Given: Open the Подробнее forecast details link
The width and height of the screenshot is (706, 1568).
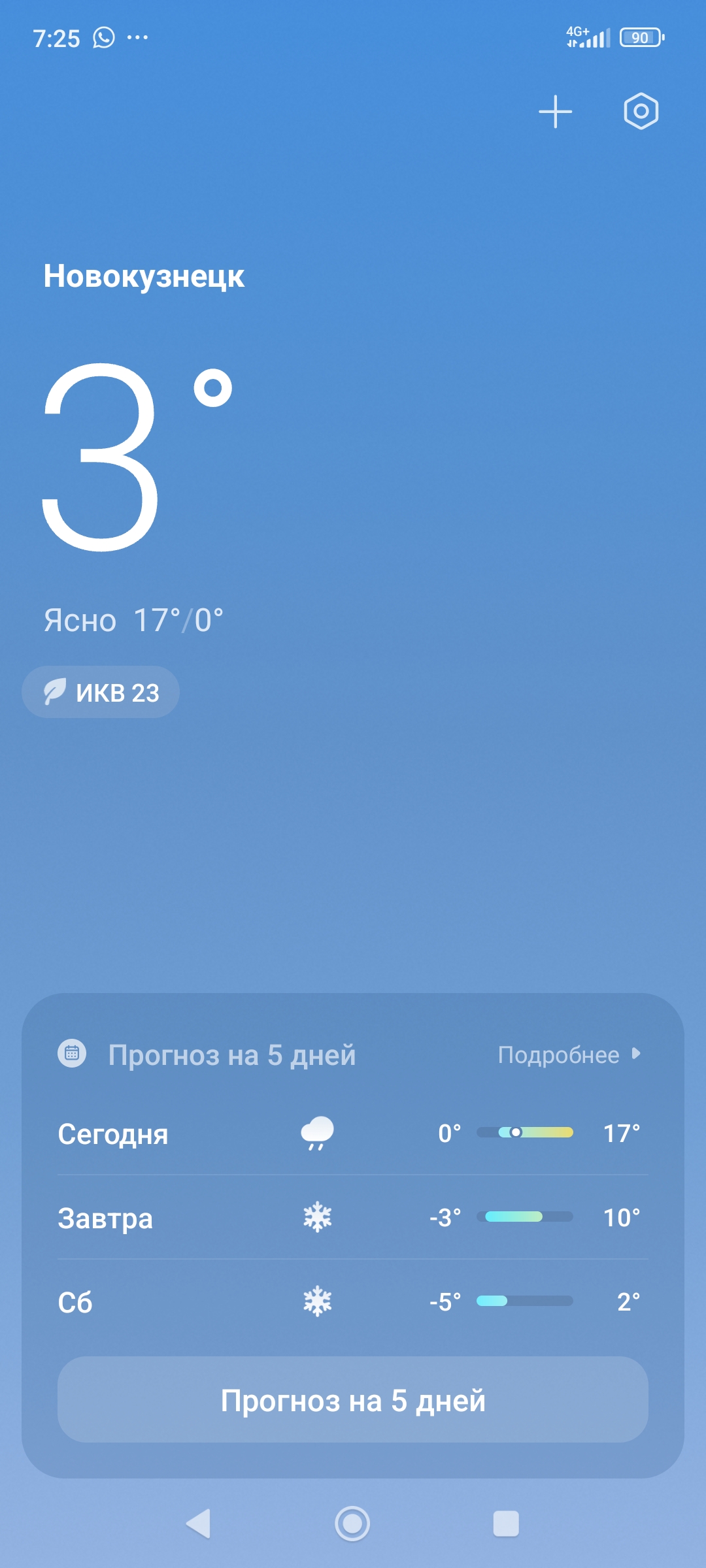Looking at the screenshot, I should point(569,1054).
